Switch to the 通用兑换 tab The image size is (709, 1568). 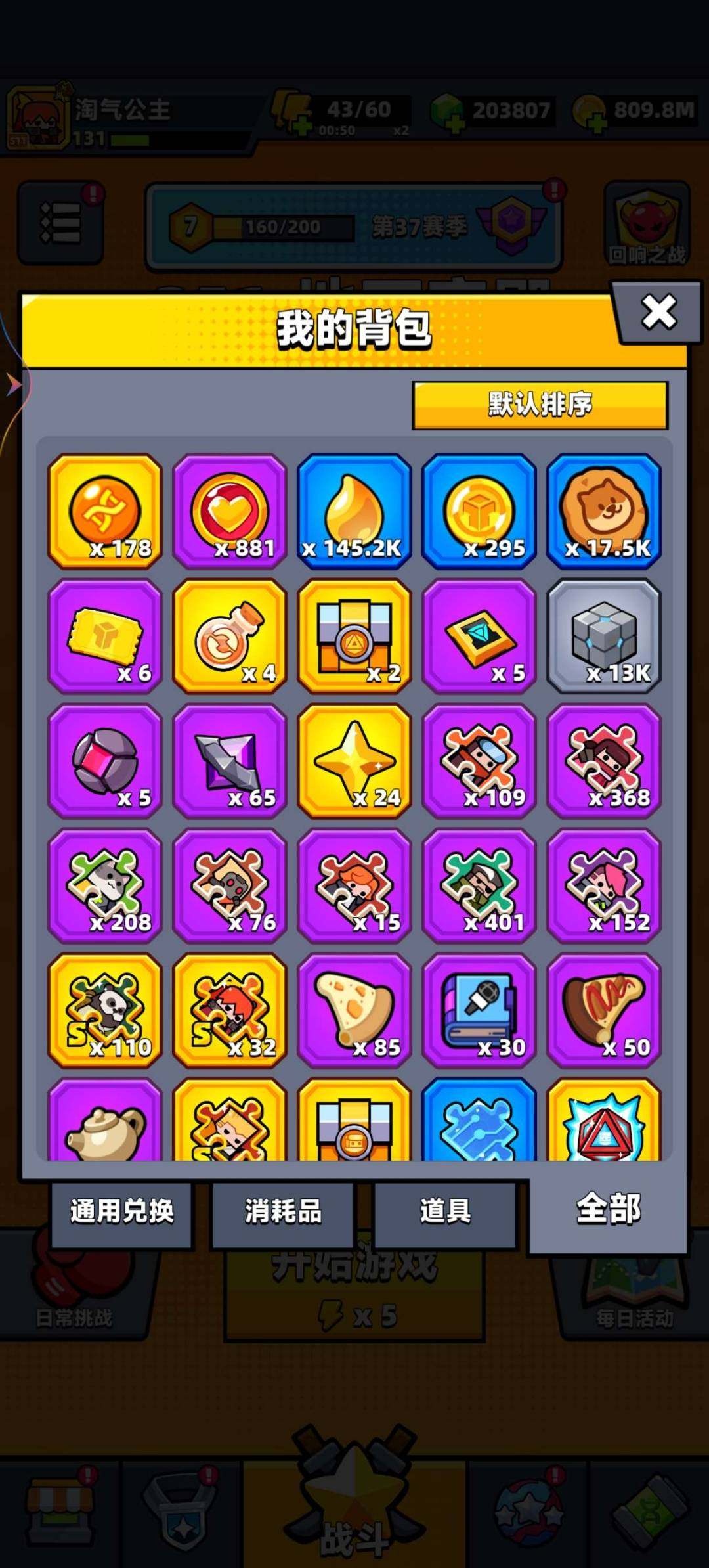pyautogui.click(x=122, y=1211)
